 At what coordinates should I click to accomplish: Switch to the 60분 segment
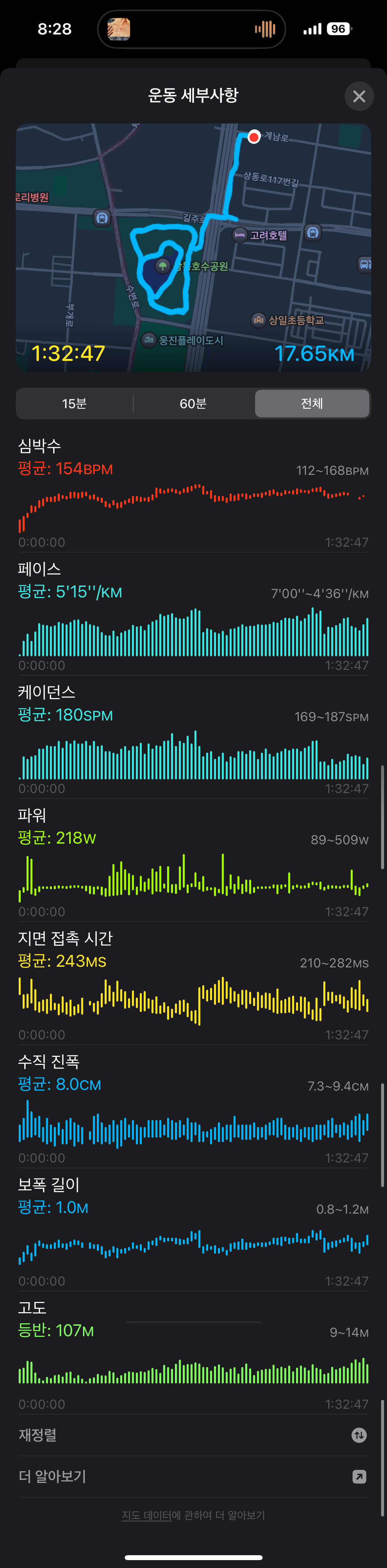pyautogui.click(x=193, y=404)
